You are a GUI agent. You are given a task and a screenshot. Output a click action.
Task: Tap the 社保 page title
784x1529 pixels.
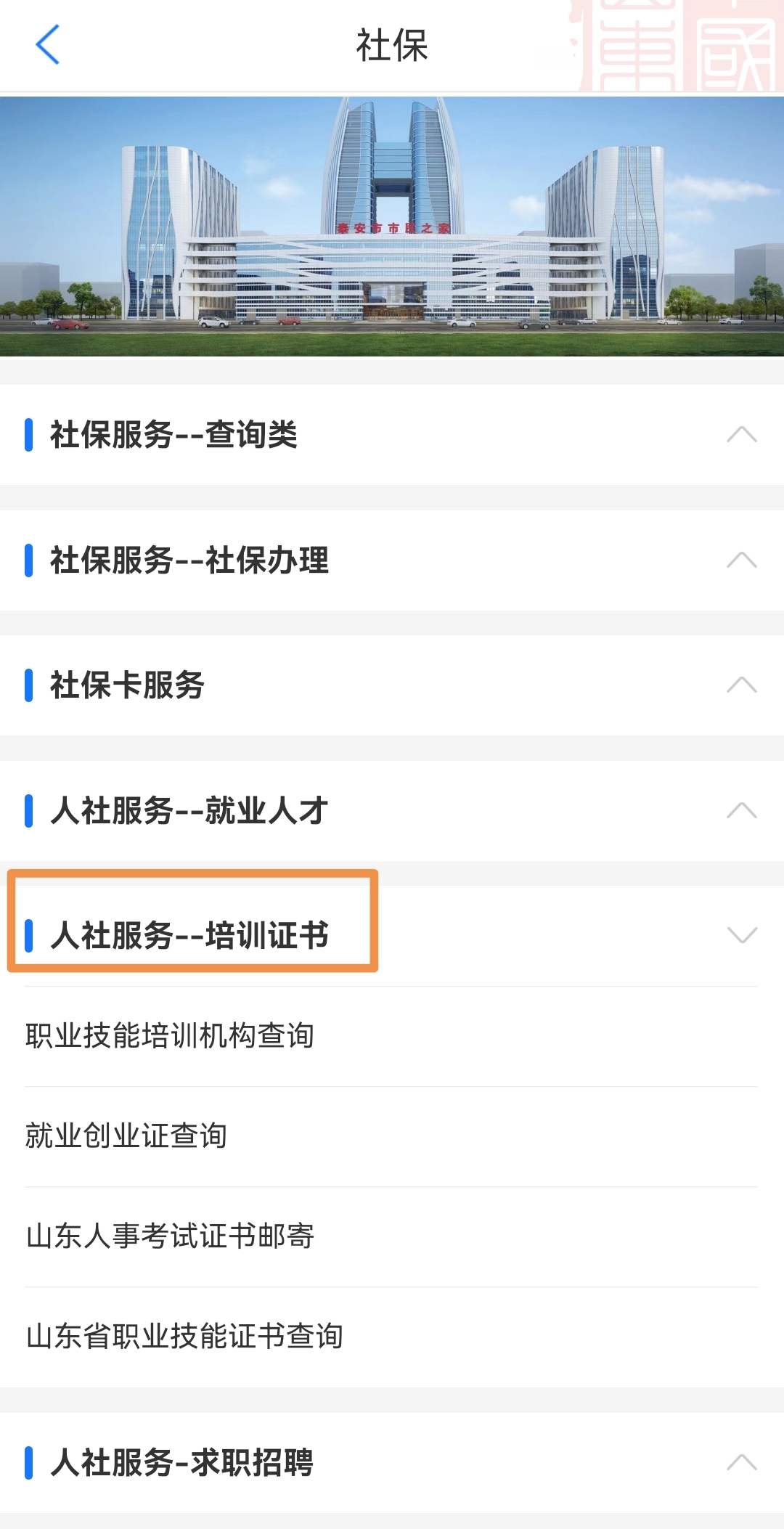392,44
